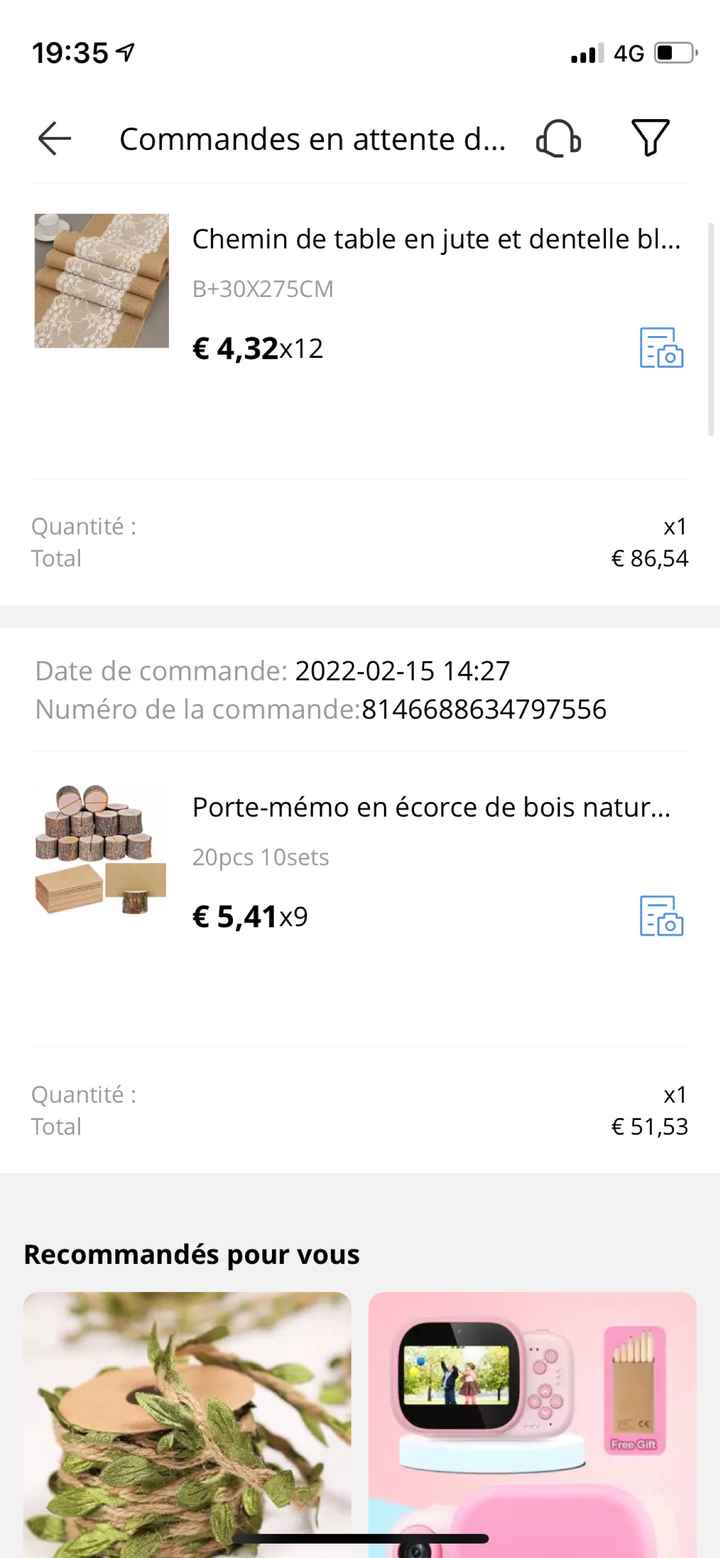Image resolution: width=720 pixels, height=1558 pixels.
Task: Tap the table runner product thumbnail
Action: tap(101, 281)
